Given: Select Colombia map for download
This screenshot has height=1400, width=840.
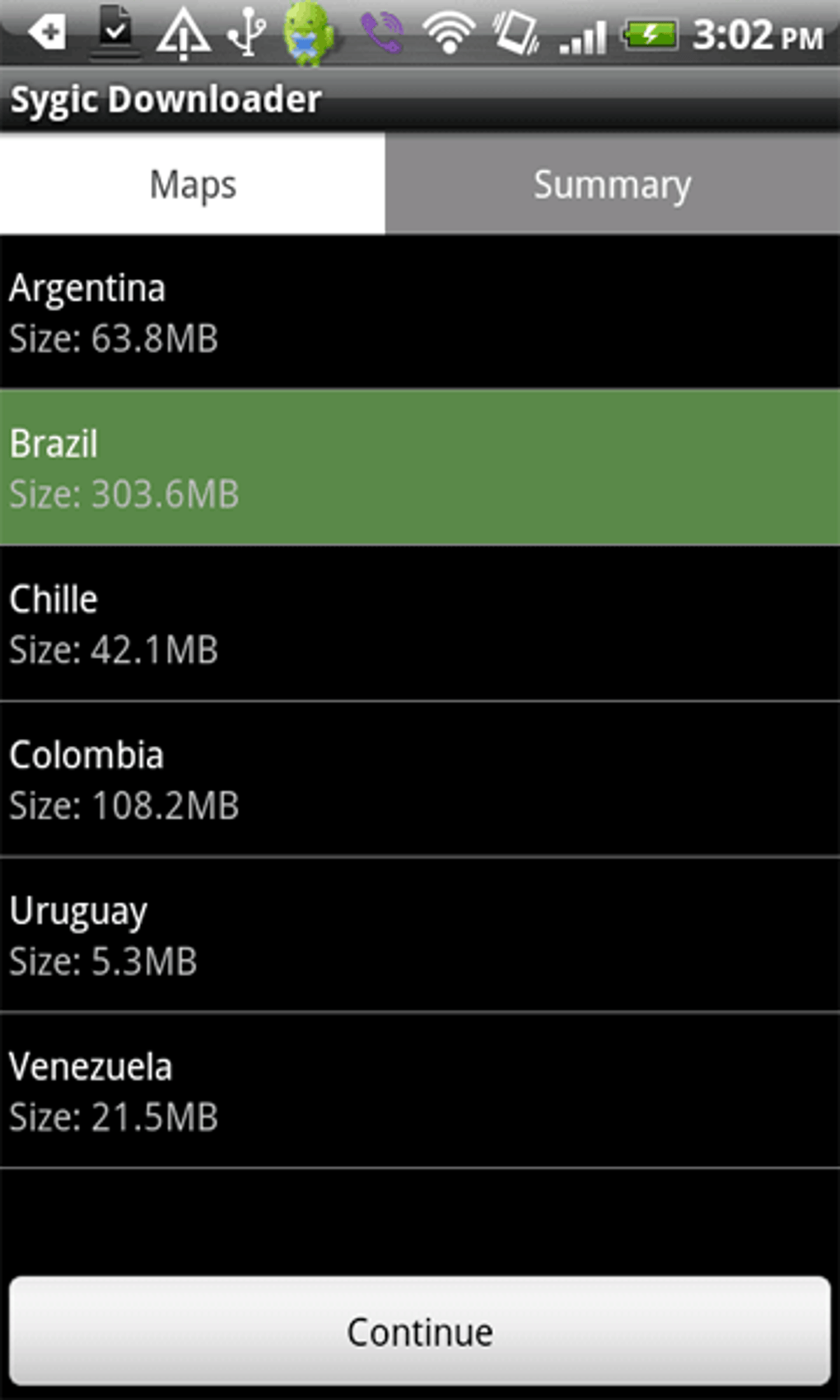Looking at the screenshot, I should click(420, 779).
